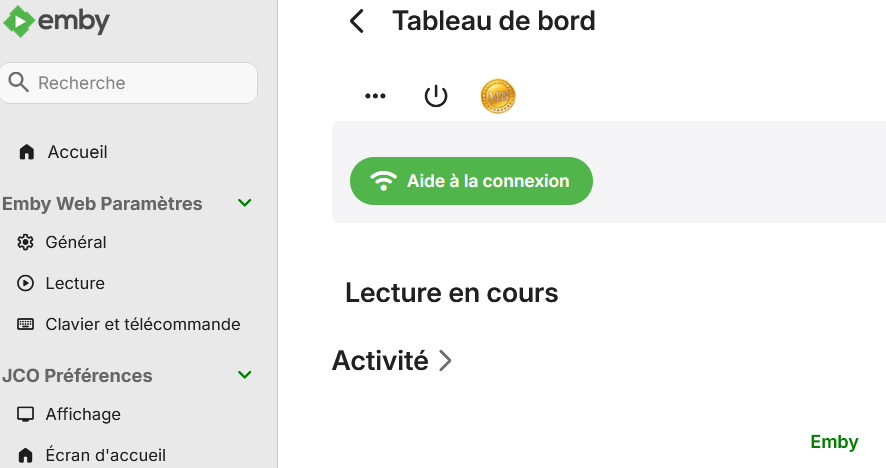Collapse the Emby Web Paramètres section
Screen dimensions: 886x468
point(244,203)
